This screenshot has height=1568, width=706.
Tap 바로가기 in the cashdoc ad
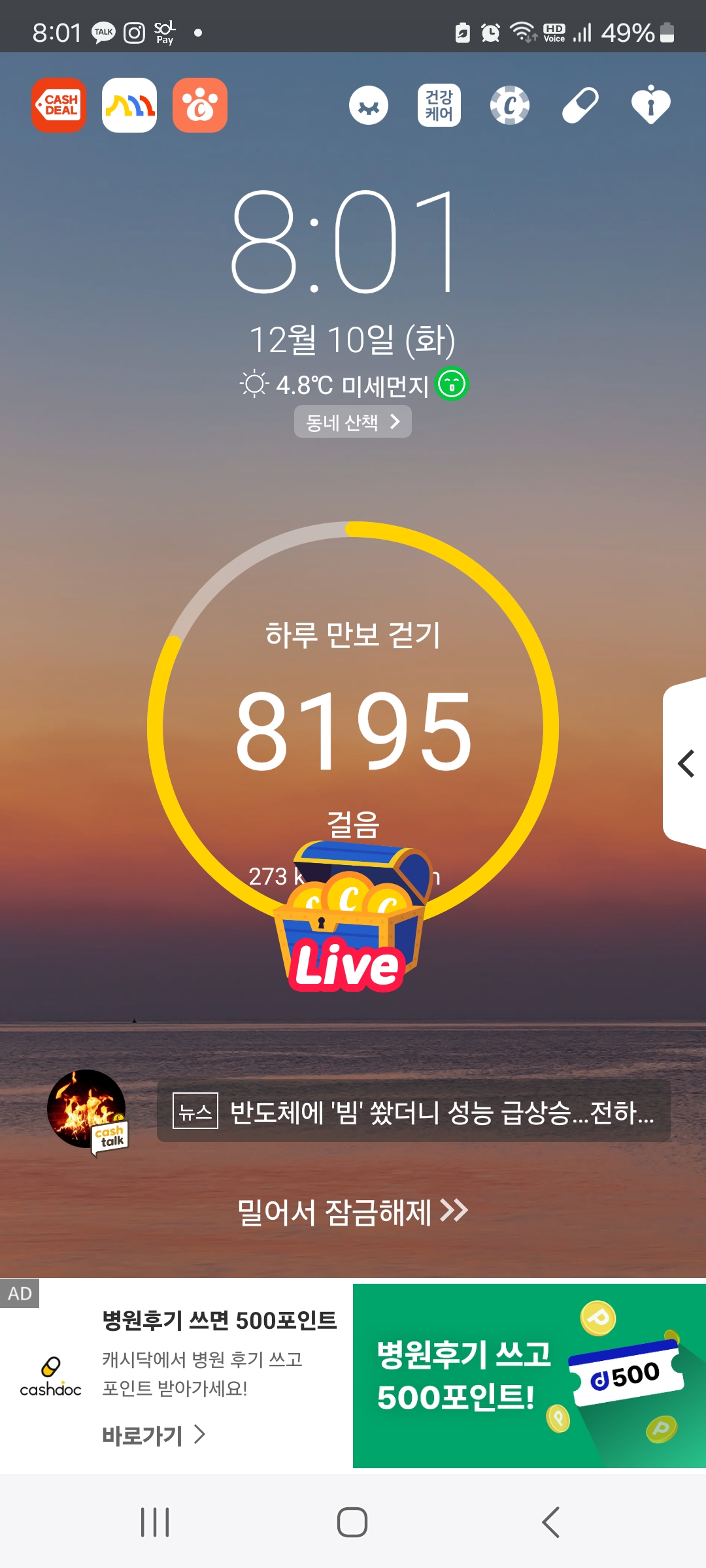coord(154,1435)
